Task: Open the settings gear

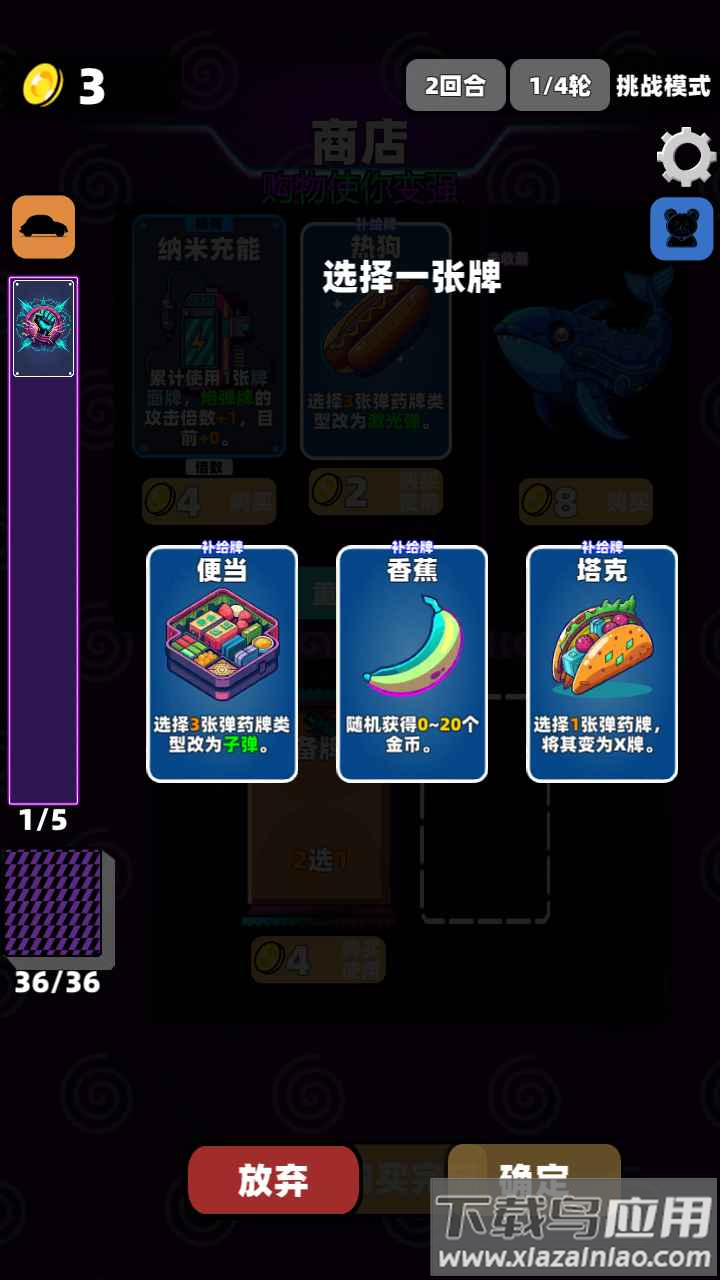Action: tap(686, 157)
